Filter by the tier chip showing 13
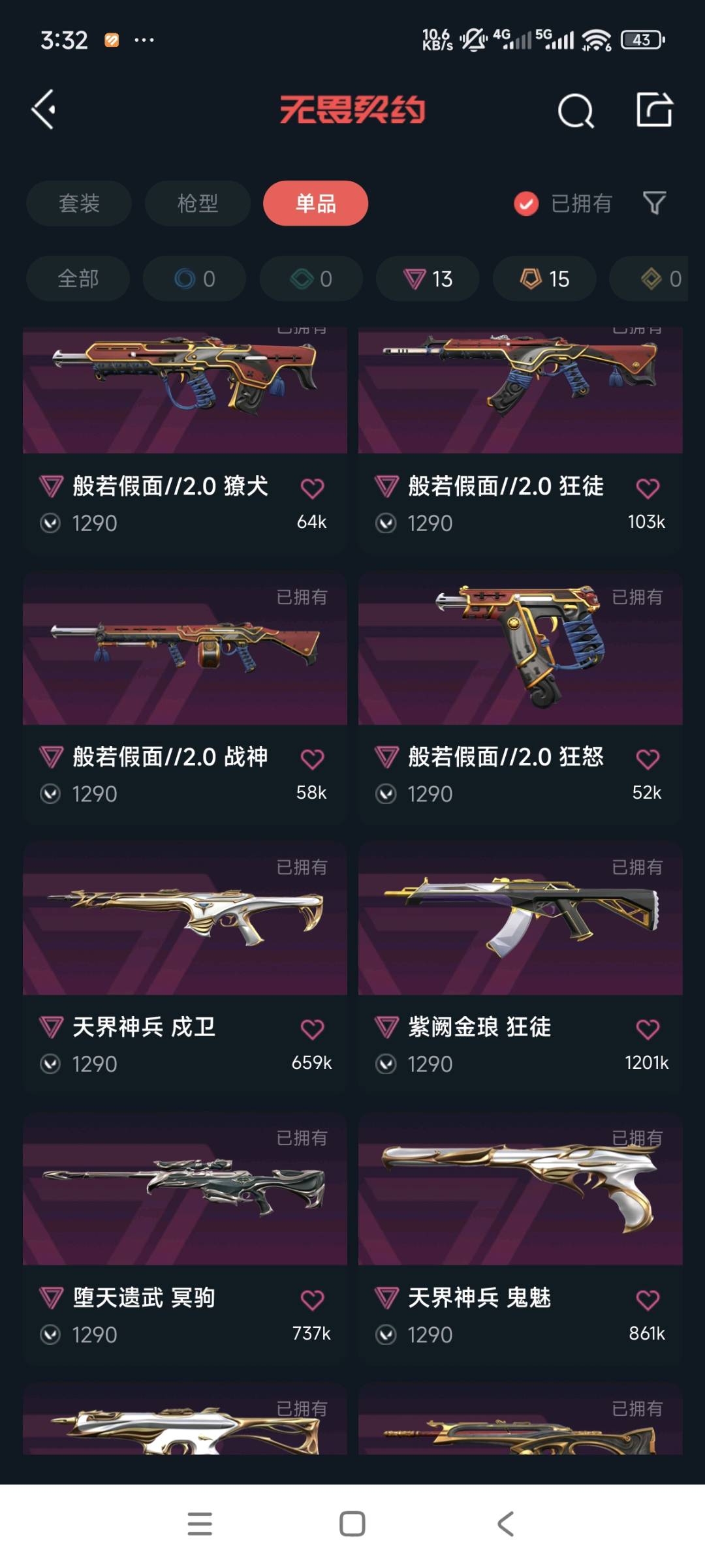The image size is (705, 1568). 428,279
